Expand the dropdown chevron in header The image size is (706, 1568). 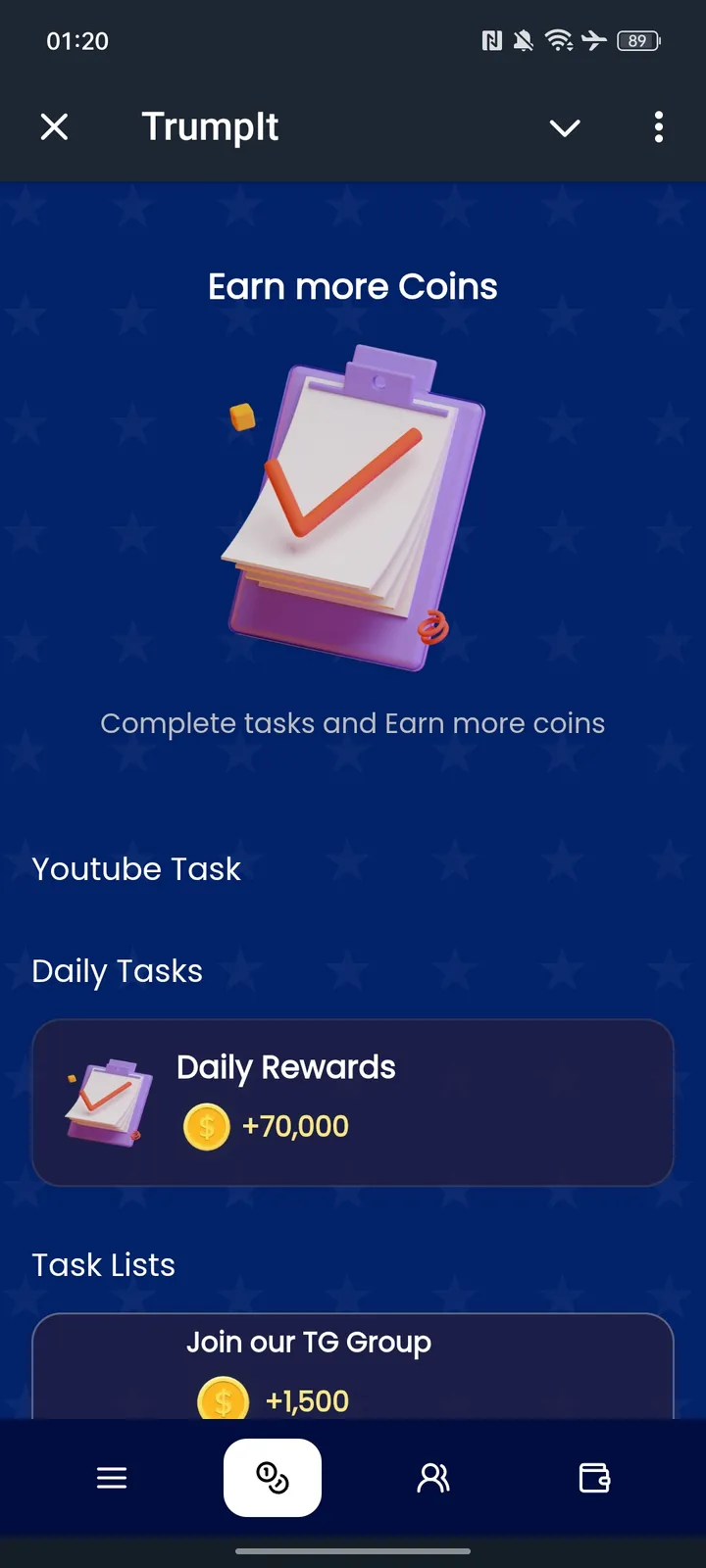coord(565,127)
